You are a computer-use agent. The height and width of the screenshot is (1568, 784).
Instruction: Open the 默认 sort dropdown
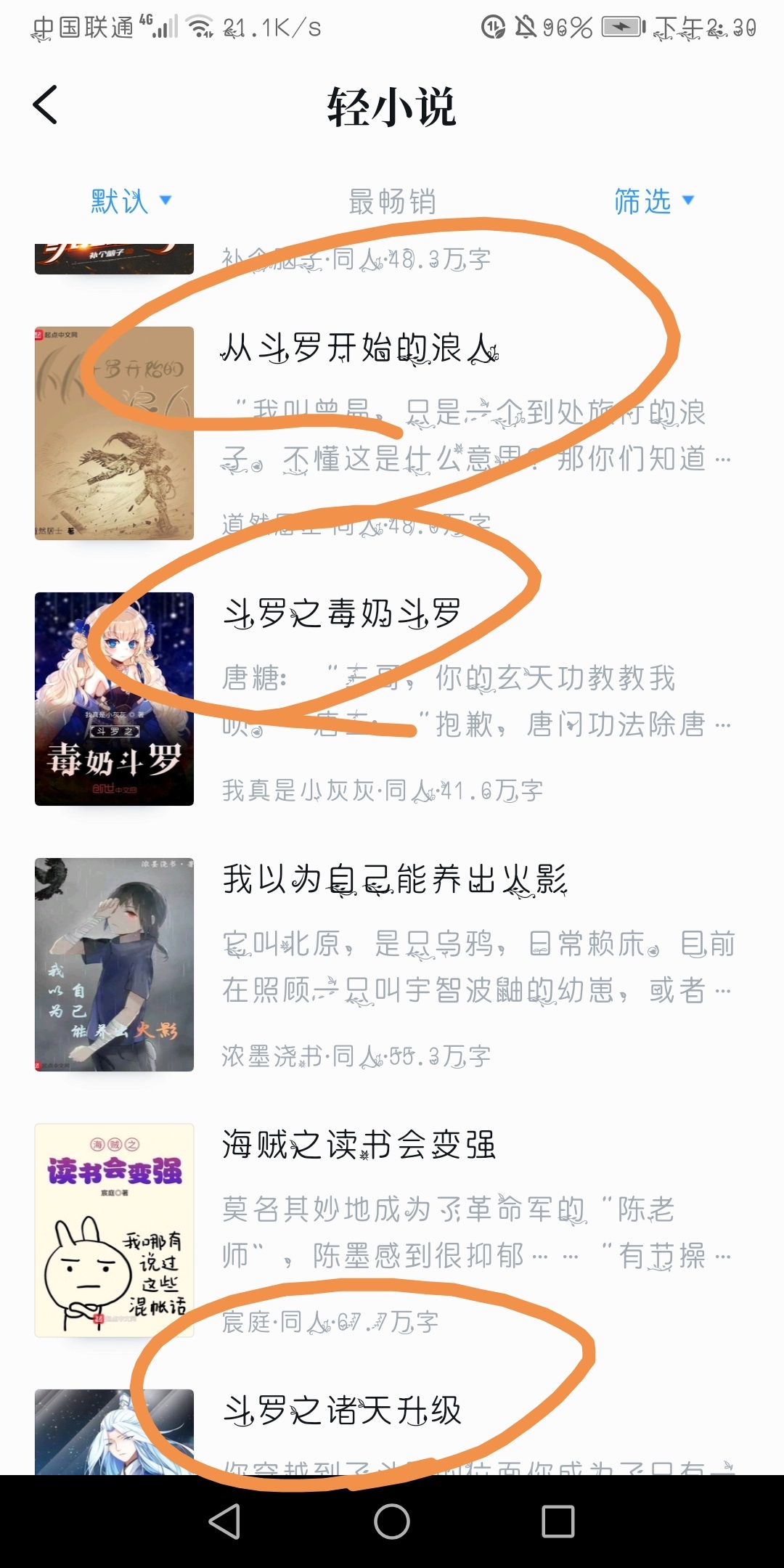tap(131, 201)
